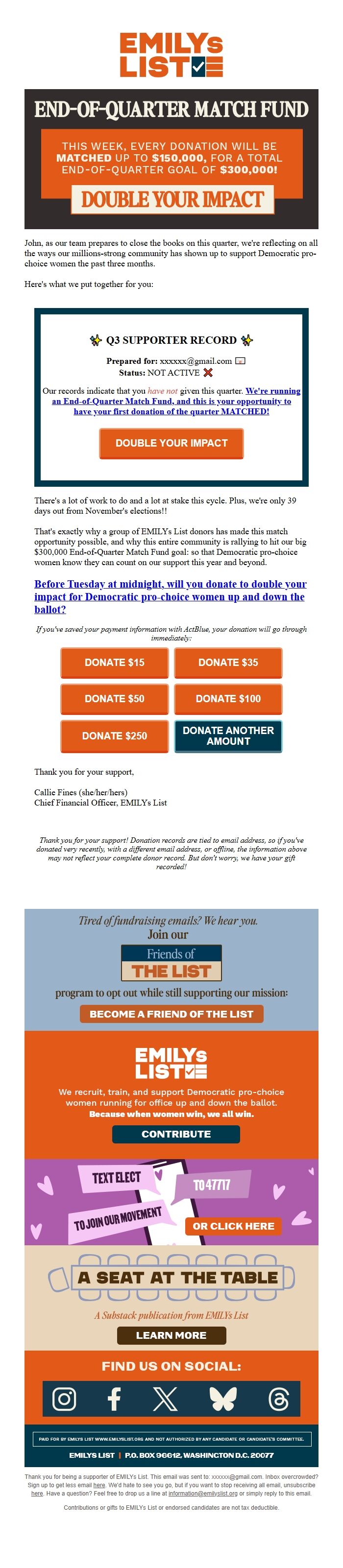Image resolution: width=343 pixels, height=1568 pixels.
Task: Open the Threads social icon
Action: tap(278, 1399)
